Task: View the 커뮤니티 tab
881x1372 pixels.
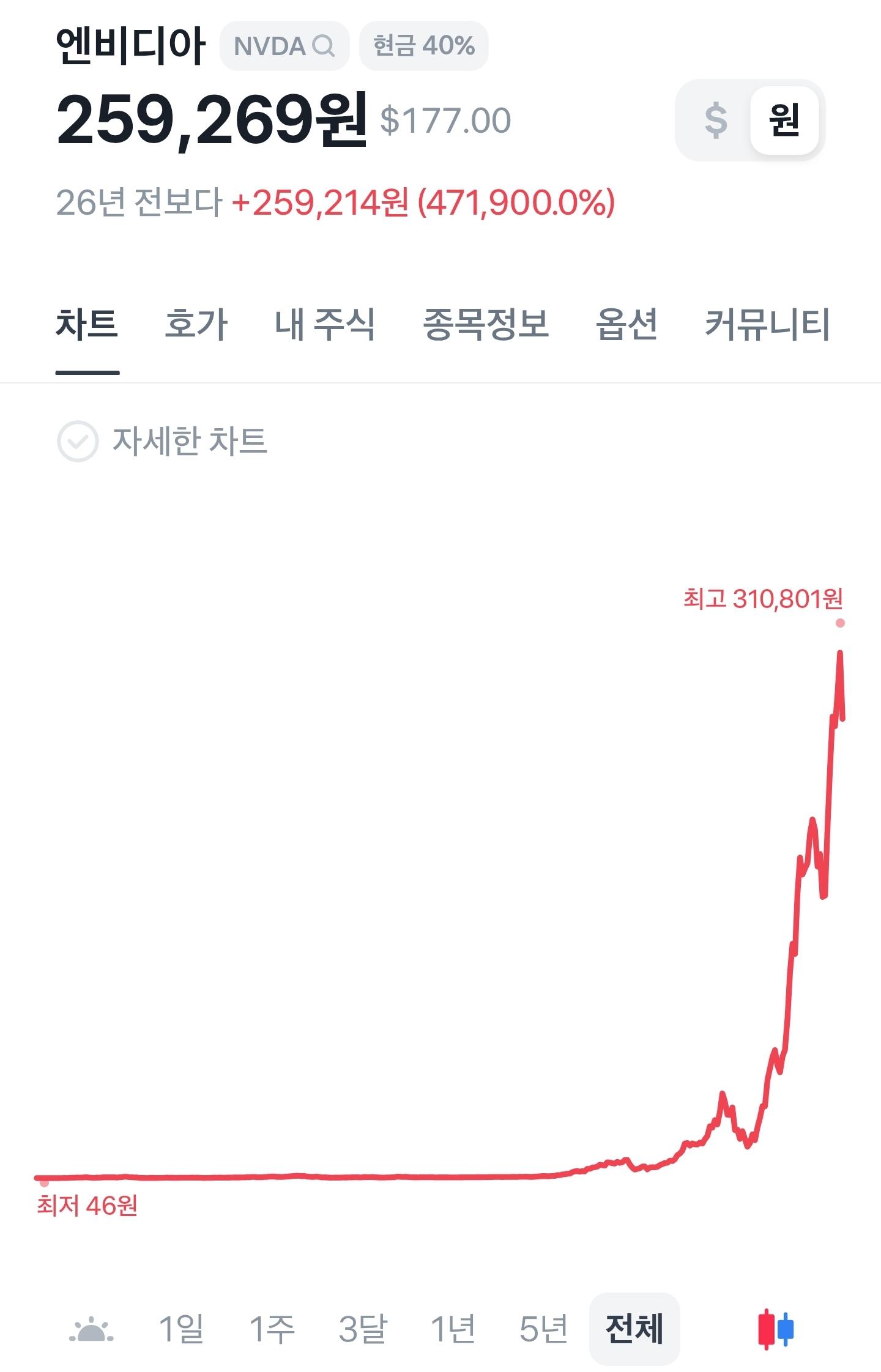Action: tap(767, 324)
